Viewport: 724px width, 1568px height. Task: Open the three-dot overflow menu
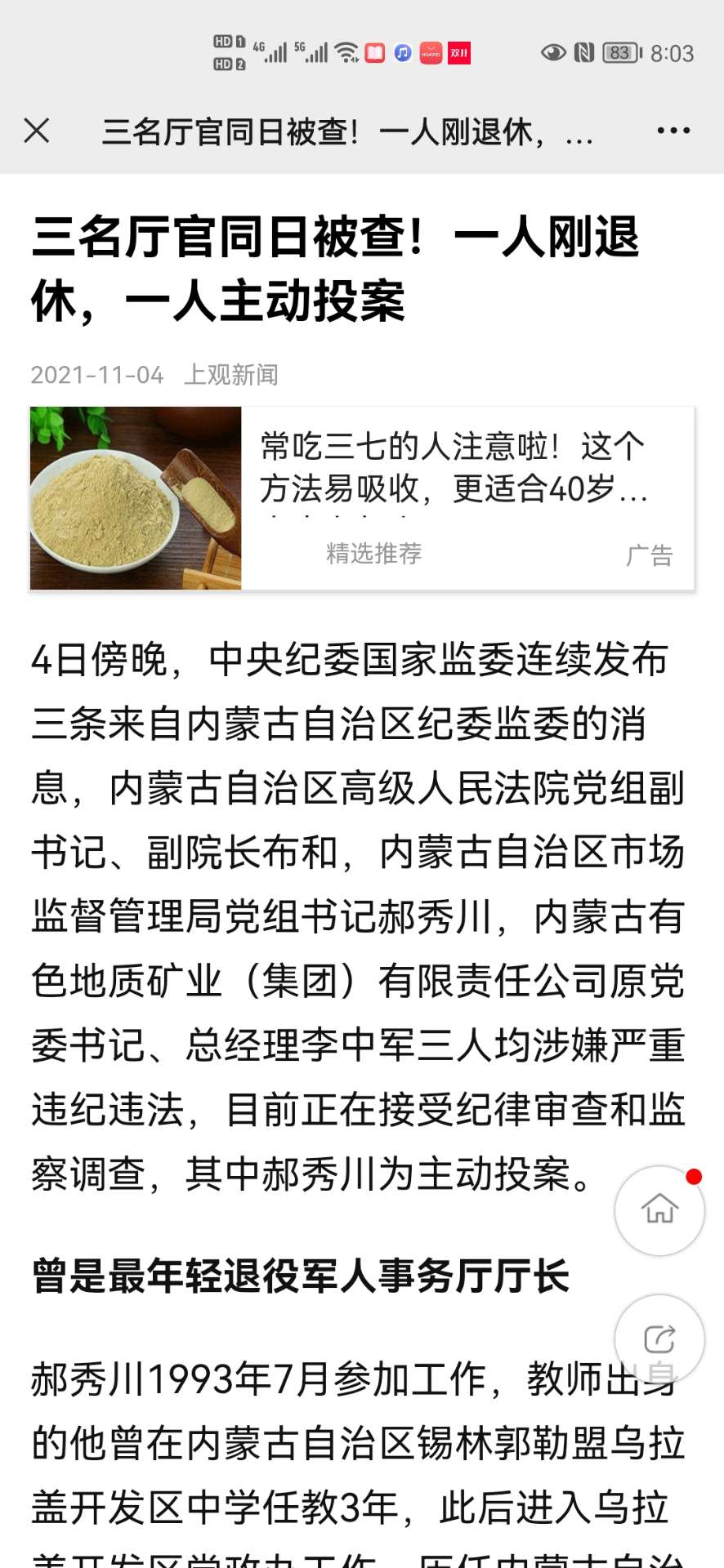tap(673, 131)
